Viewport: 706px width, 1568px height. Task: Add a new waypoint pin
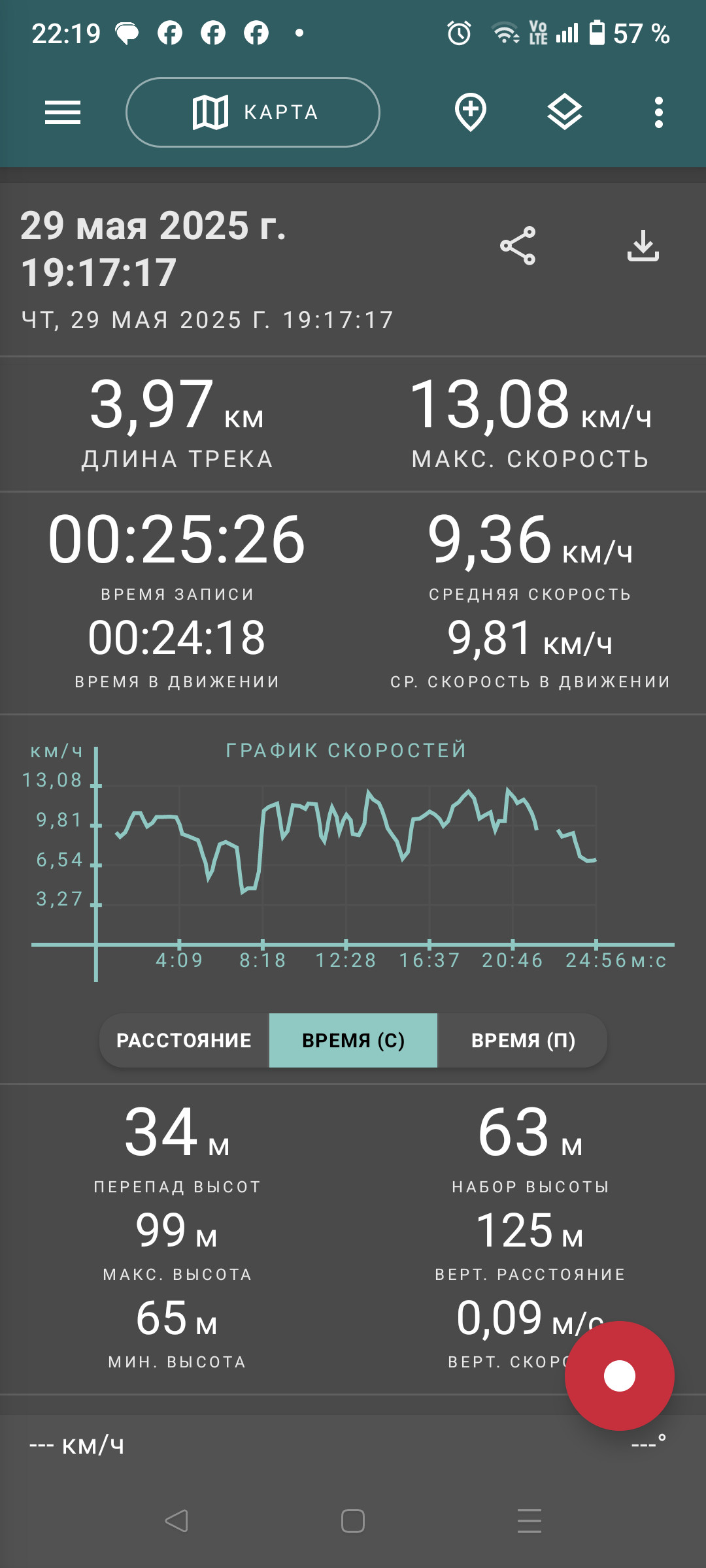click(471, 112)
